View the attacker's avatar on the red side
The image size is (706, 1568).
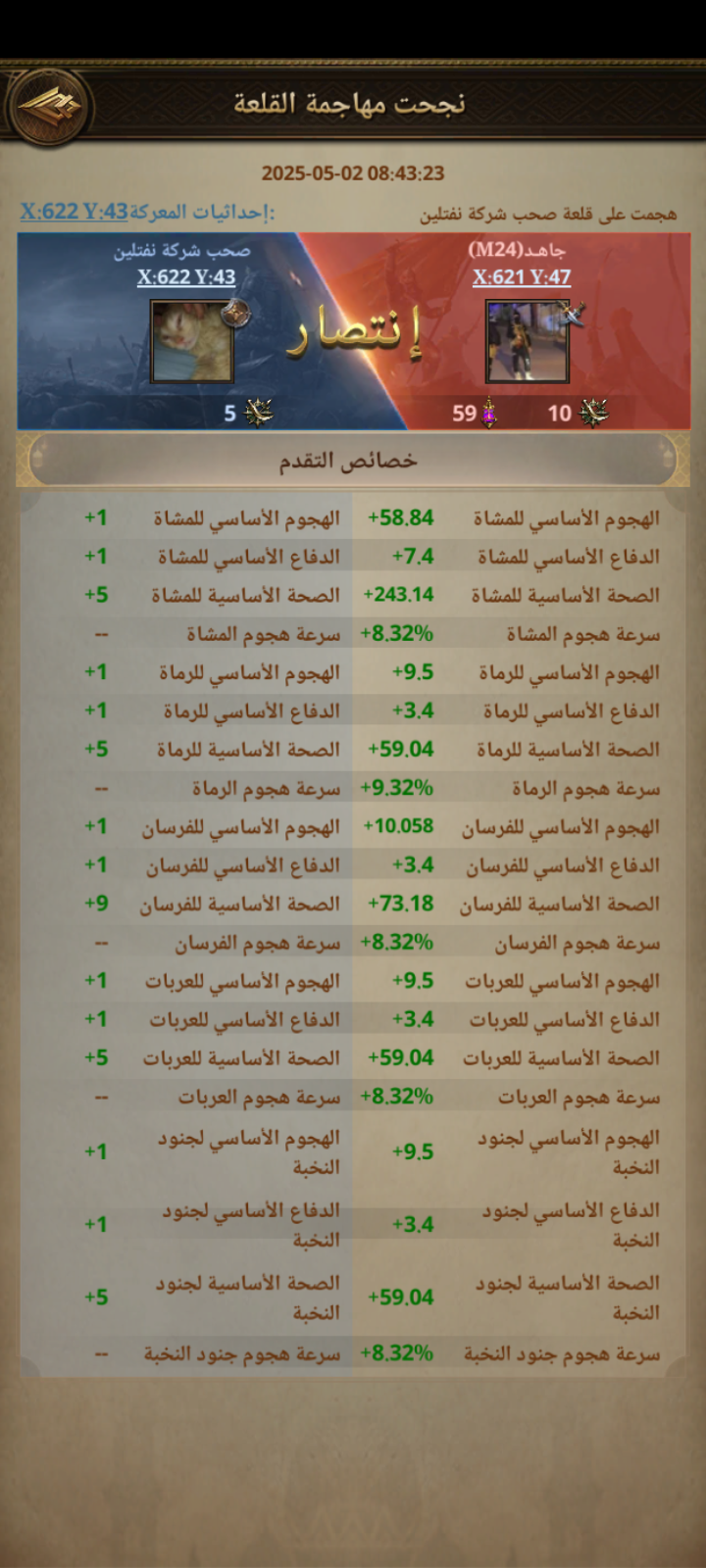coord(528,342)
